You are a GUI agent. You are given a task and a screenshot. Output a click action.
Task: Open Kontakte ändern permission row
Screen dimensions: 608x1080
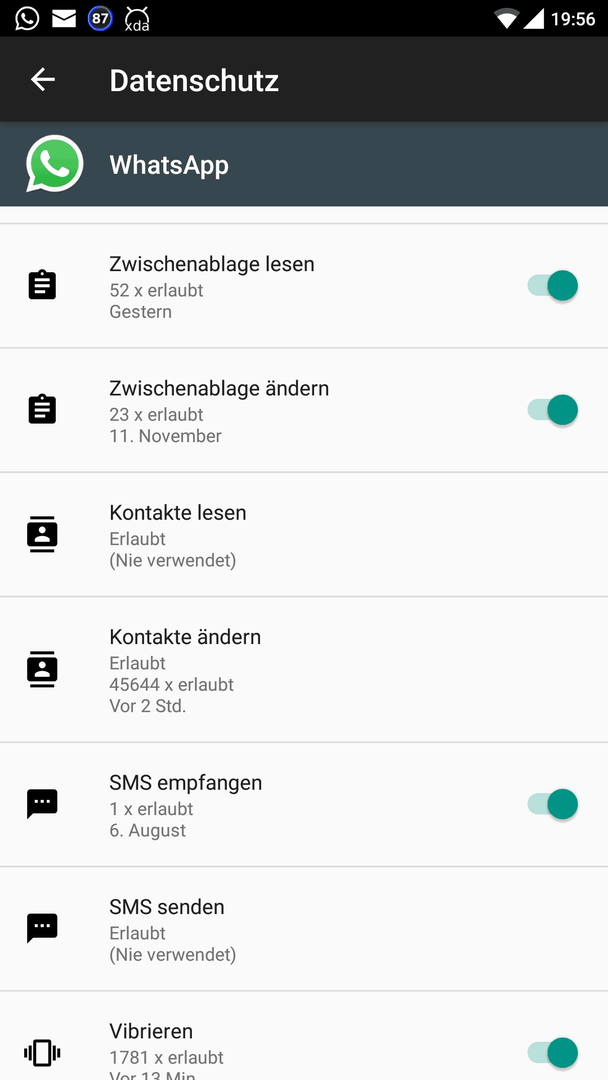[x=304, y=669]
